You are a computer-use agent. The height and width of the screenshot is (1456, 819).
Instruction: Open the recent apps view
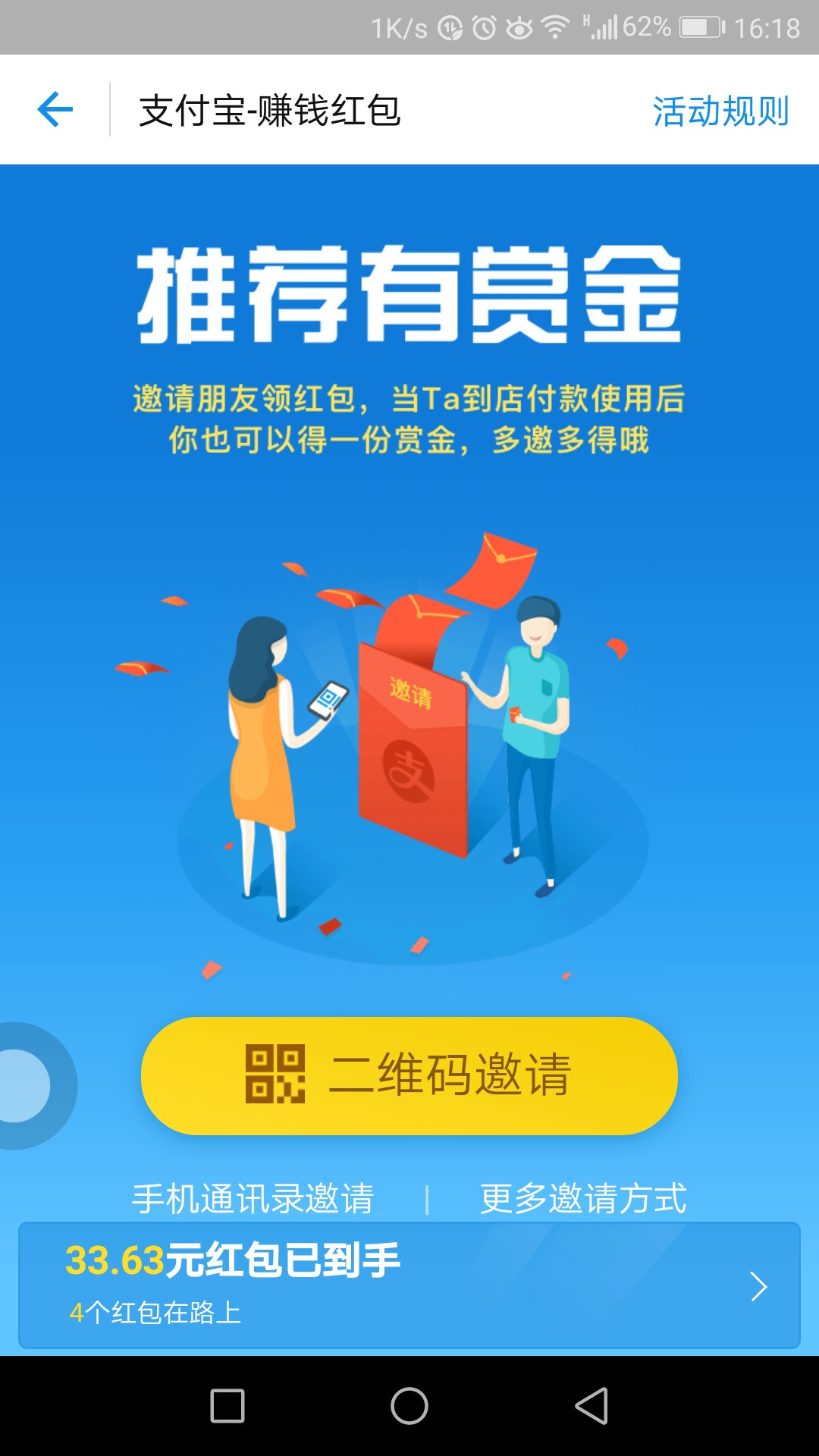(x=227, y=1406)
